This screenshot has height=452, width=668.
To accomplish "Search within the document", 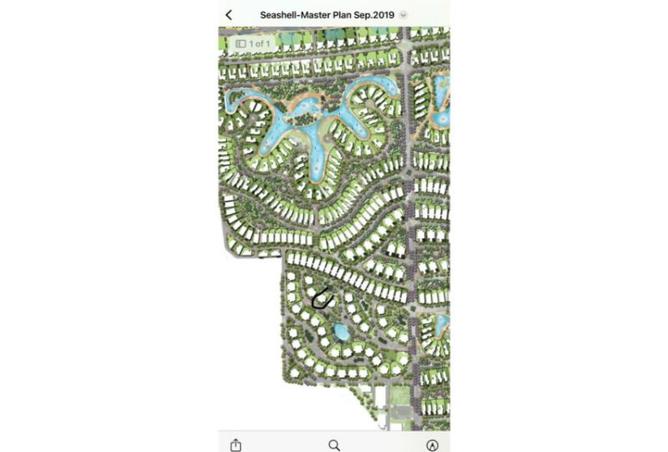I will click(334, 444).
